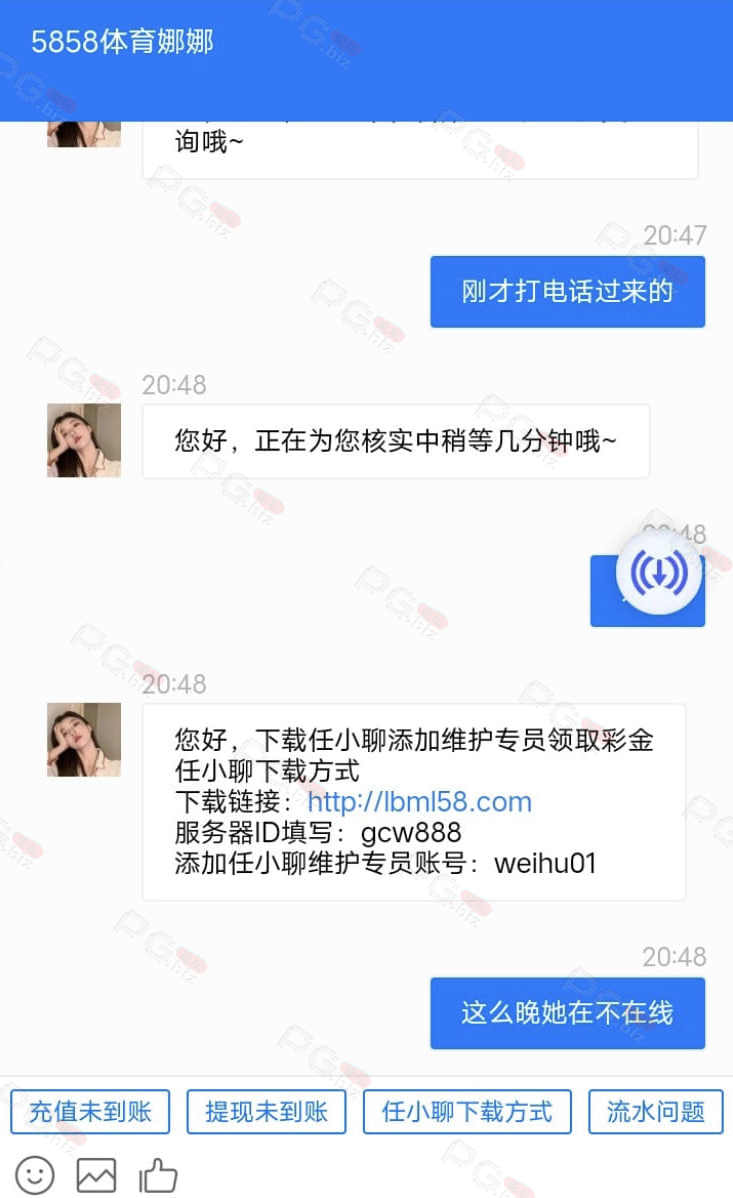Open the http://lbml58.com download link
This screenshot has width=733, height=1198.
tap(419, 801)
